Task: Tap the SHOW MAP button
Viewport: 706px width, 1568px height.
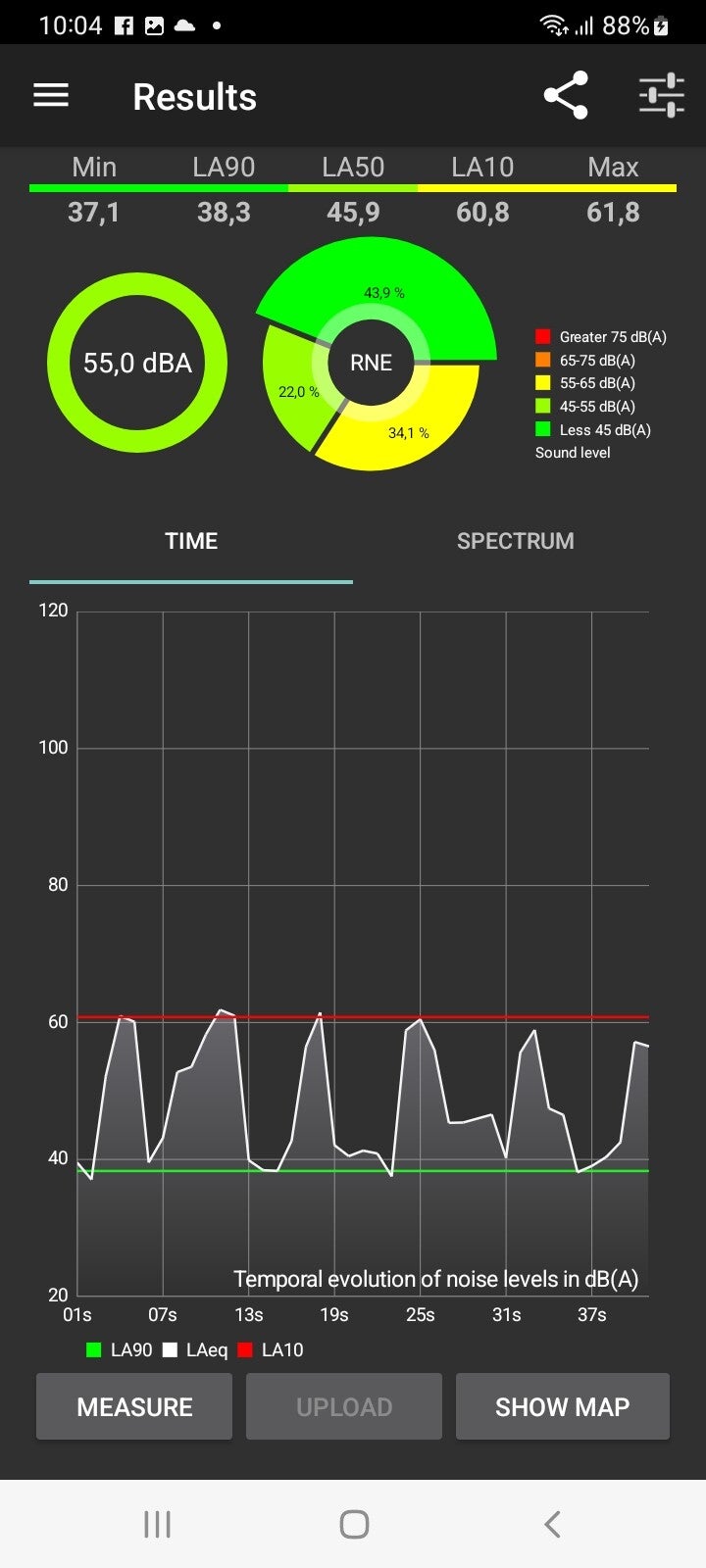Action: pyautogui.click(x=562, y=1406)
